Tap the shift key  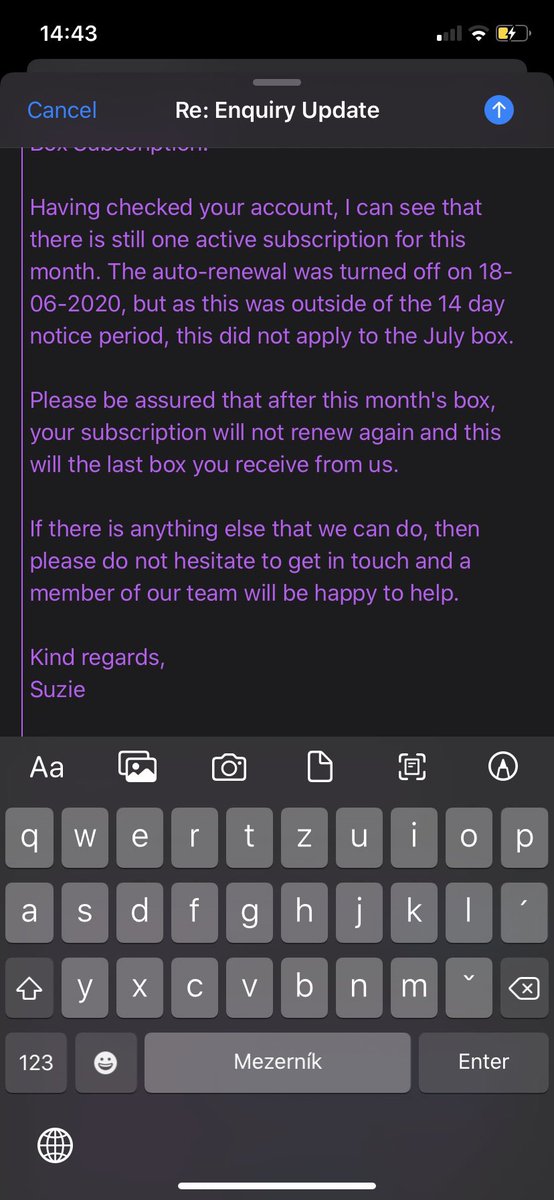point(30,987)
